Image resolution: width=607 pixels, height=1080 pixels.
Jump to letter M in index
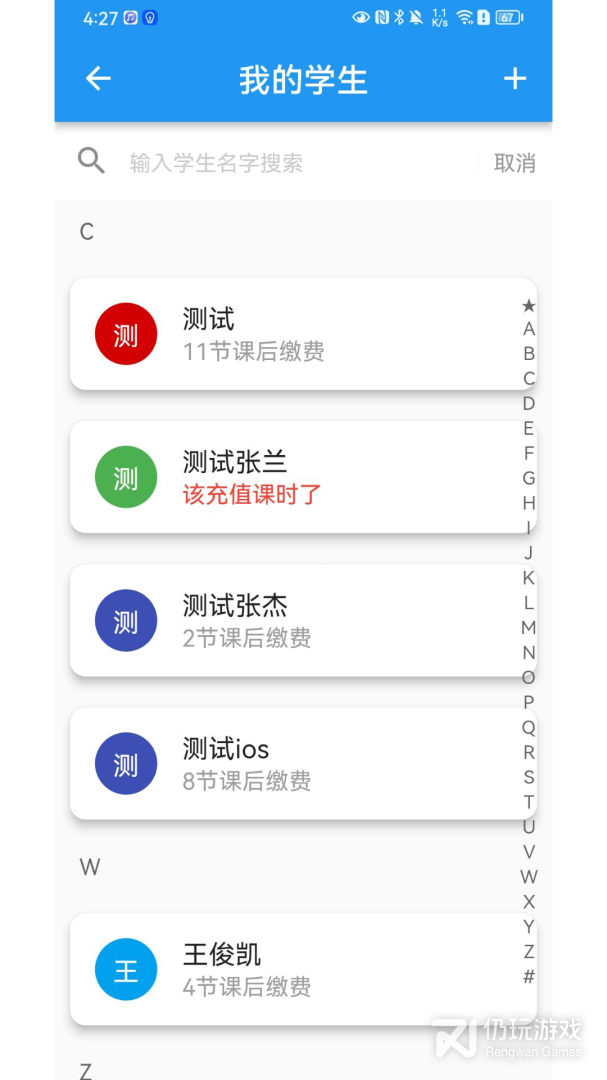pos(529,628)
